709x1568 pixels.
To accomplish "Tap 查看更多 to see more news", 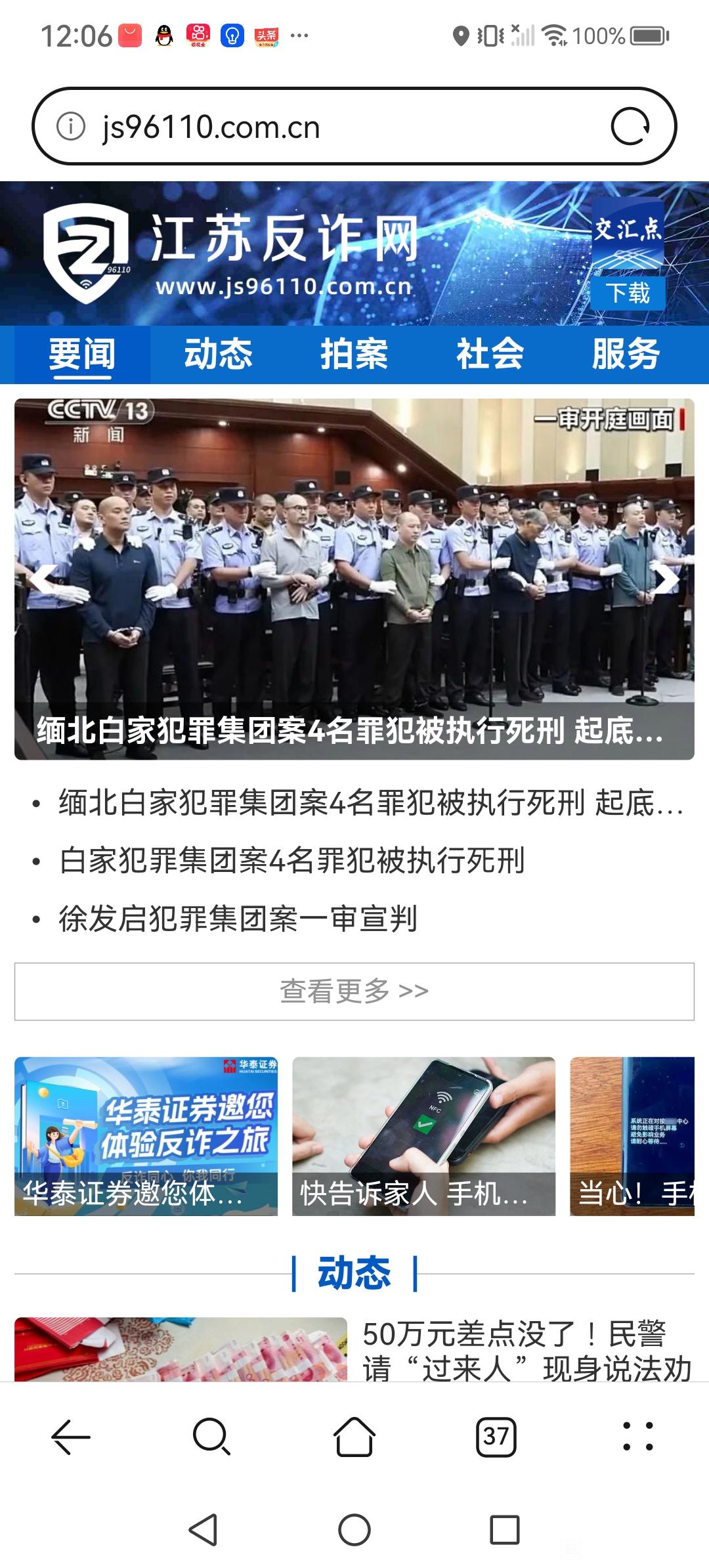I will point(354,991).
